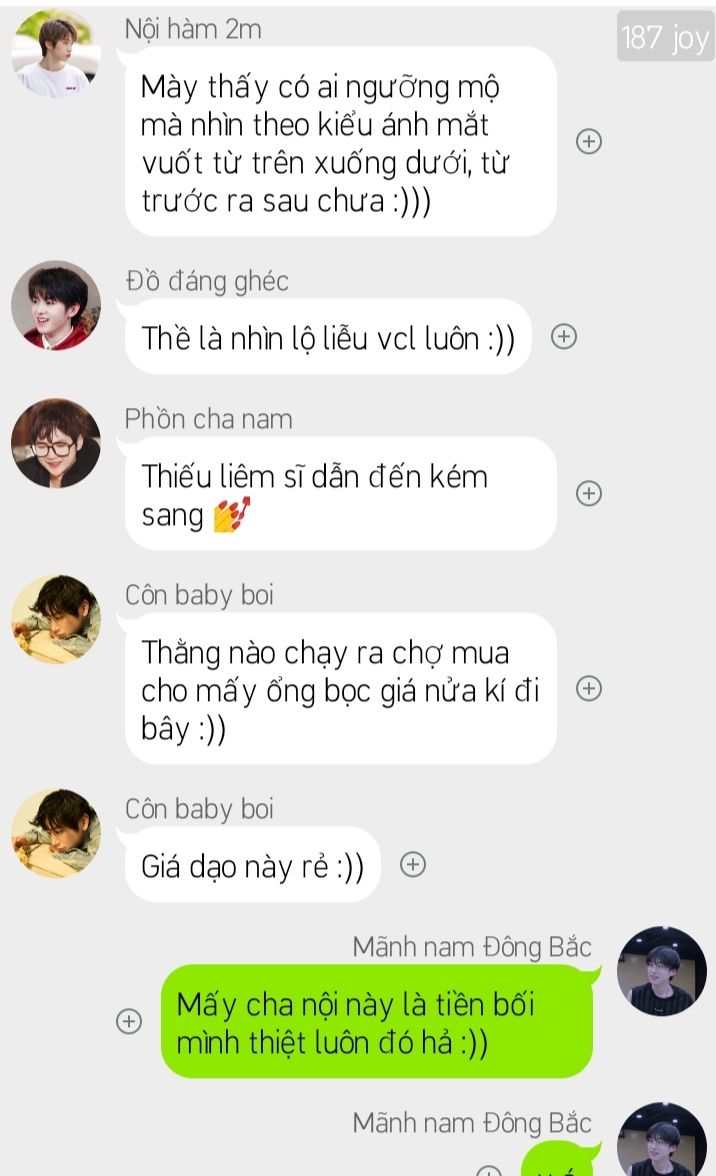
Task: Add reaction to "Thiếu liêm sĩ" message
Action: tap(589, 493)
